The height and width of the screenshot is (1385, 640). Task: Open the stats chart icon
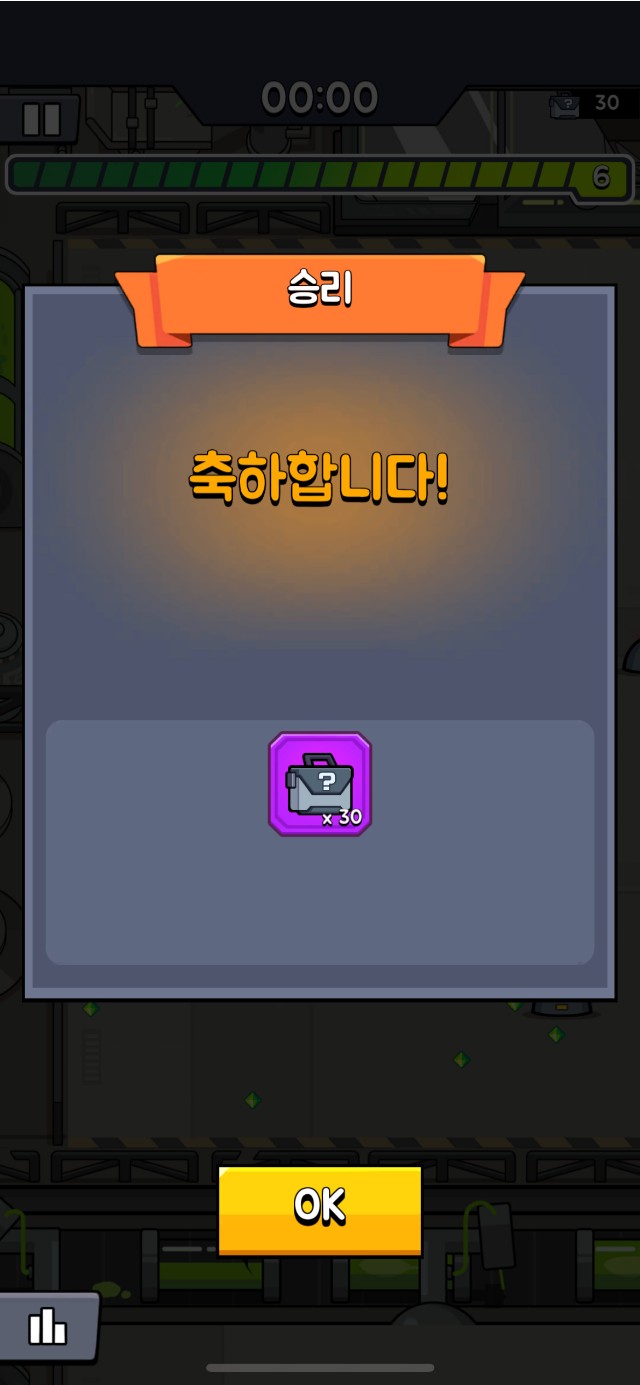[x=47, y=1326]
